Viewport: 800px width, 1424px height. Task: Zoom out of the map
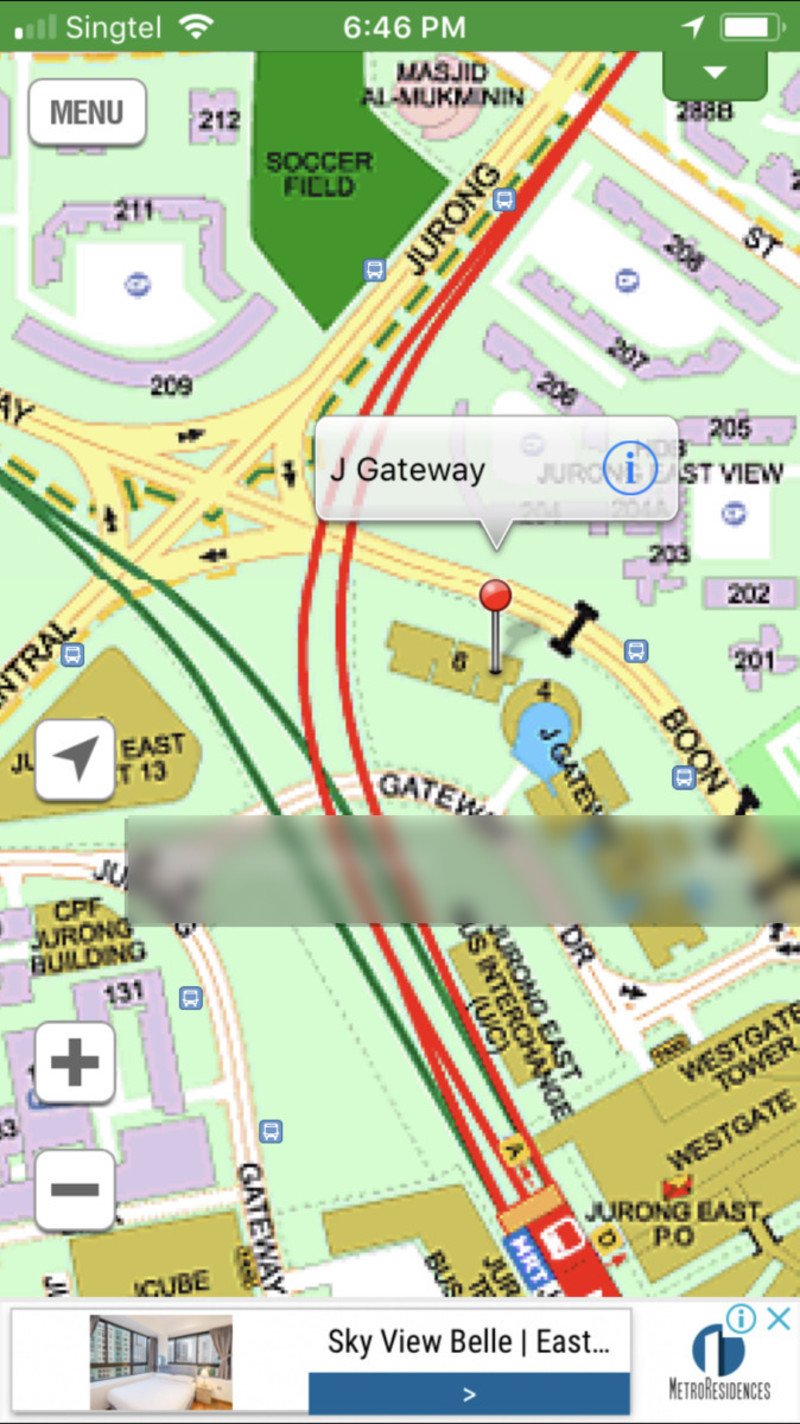point(75,1189)
